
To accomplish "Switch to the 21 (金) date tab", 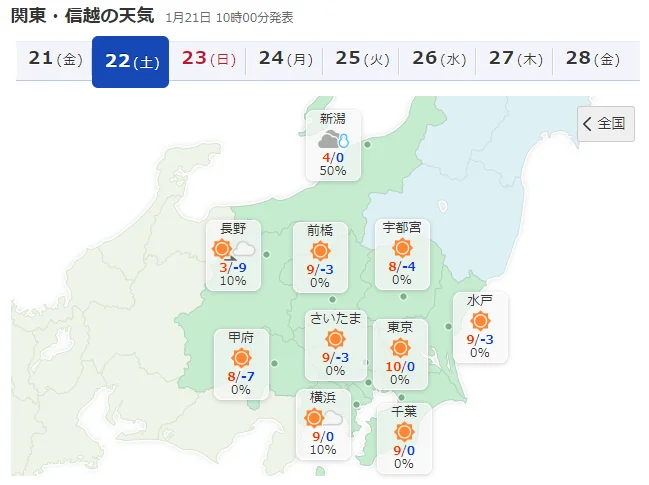I will pos(54,59).
